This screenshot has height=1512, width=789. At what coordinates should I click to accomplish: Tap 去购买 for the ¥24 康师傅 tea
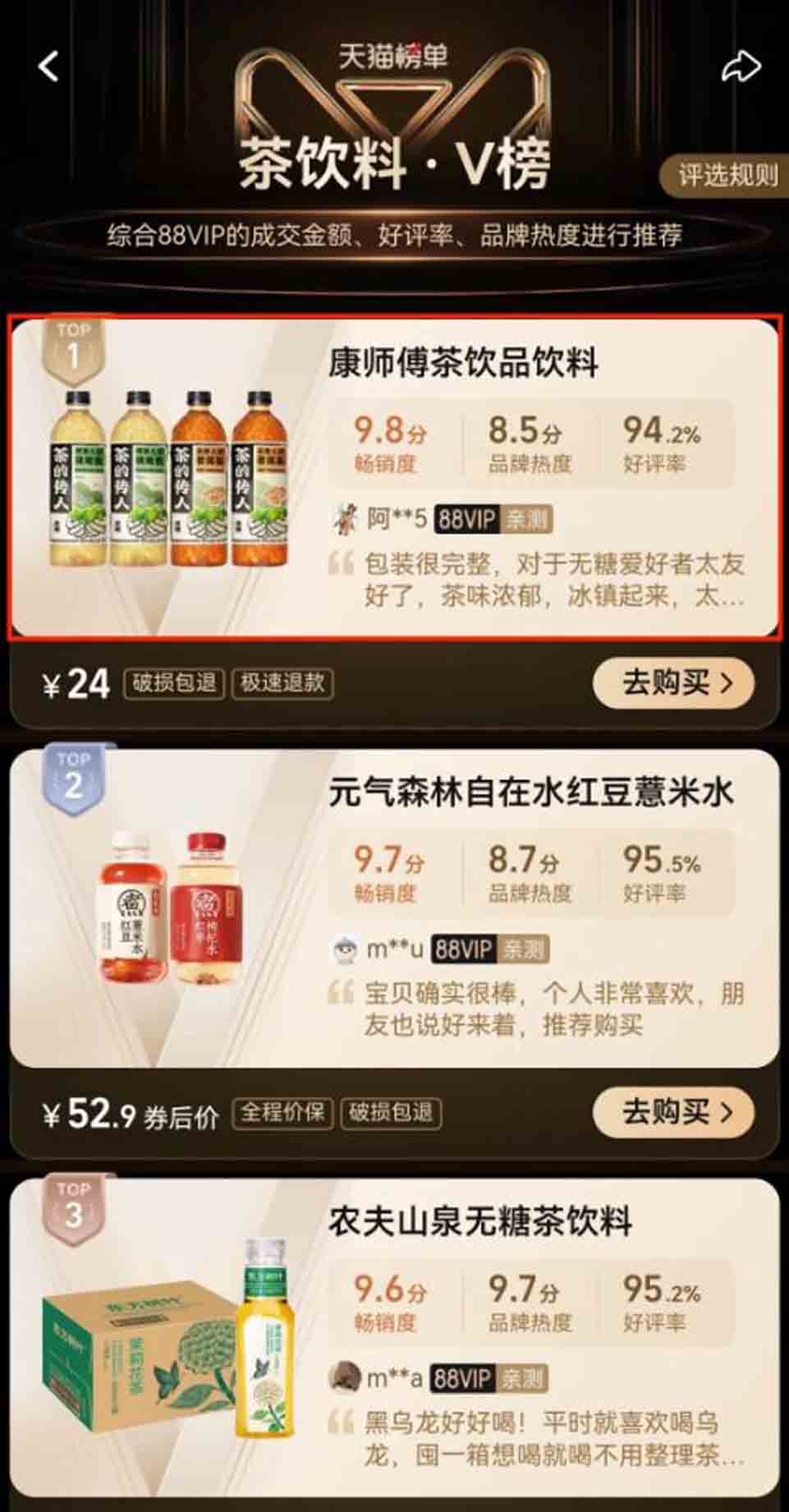672,682
